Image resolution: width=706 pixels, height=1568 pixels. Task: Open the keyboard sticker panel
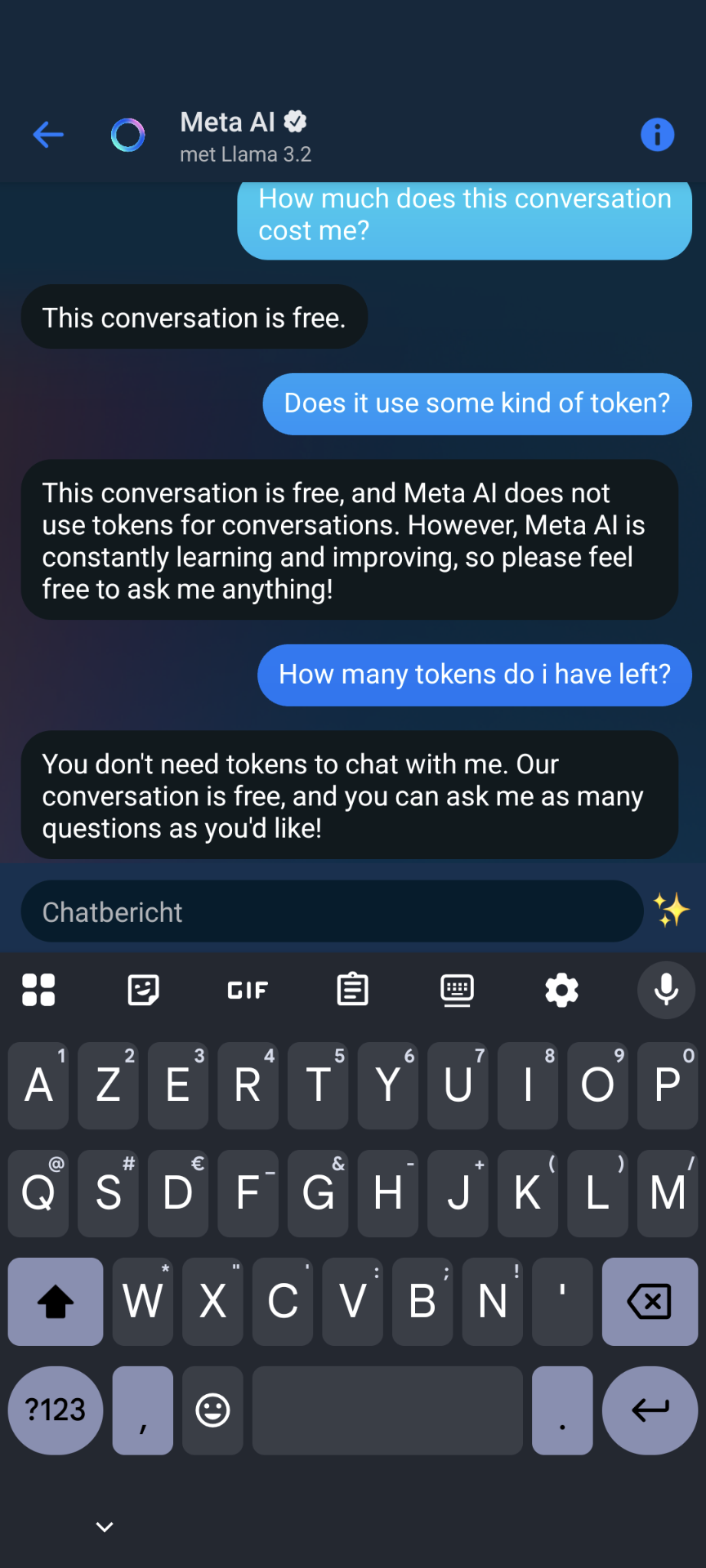click(x=143, y=990)
